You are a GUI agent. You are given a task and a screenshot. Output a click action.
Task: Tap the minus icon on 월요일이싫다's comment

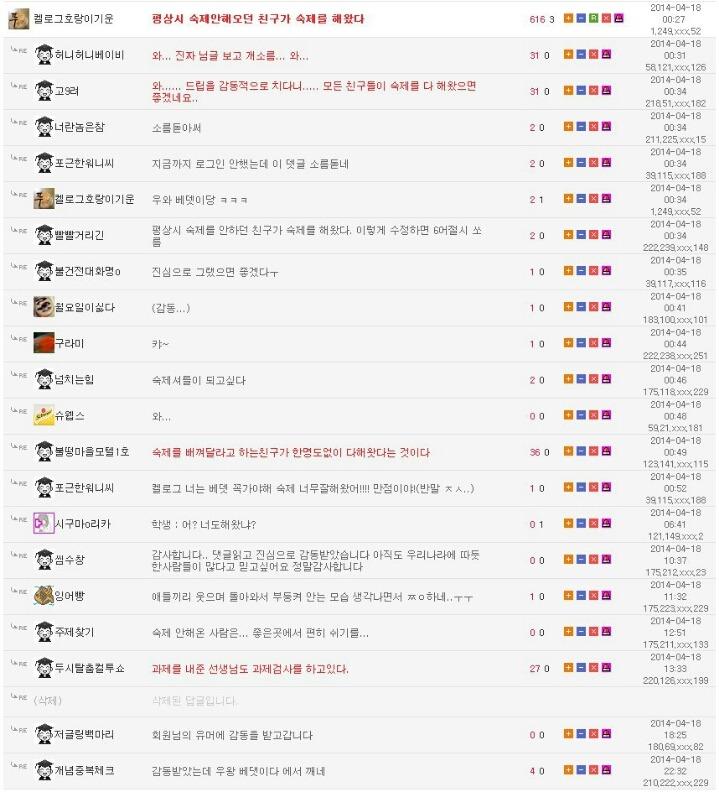(581, 307)
